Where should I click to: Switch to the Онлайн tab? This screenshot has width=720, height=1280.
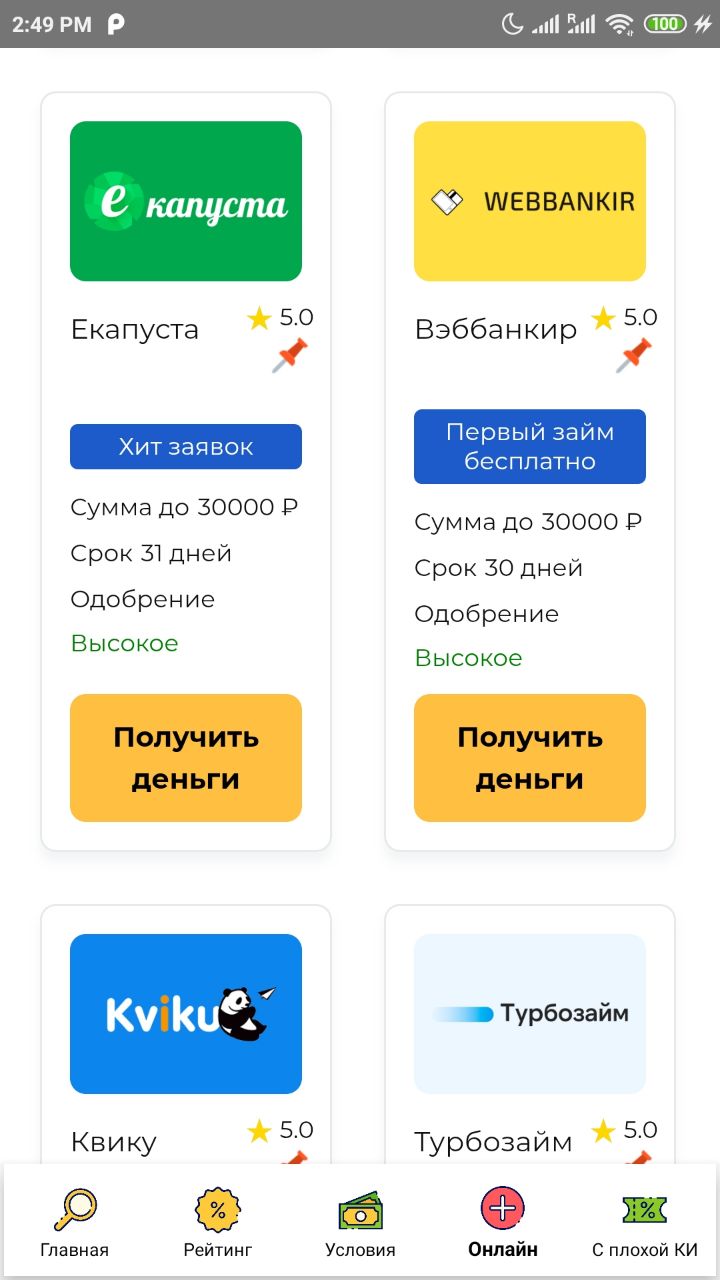502,1218
